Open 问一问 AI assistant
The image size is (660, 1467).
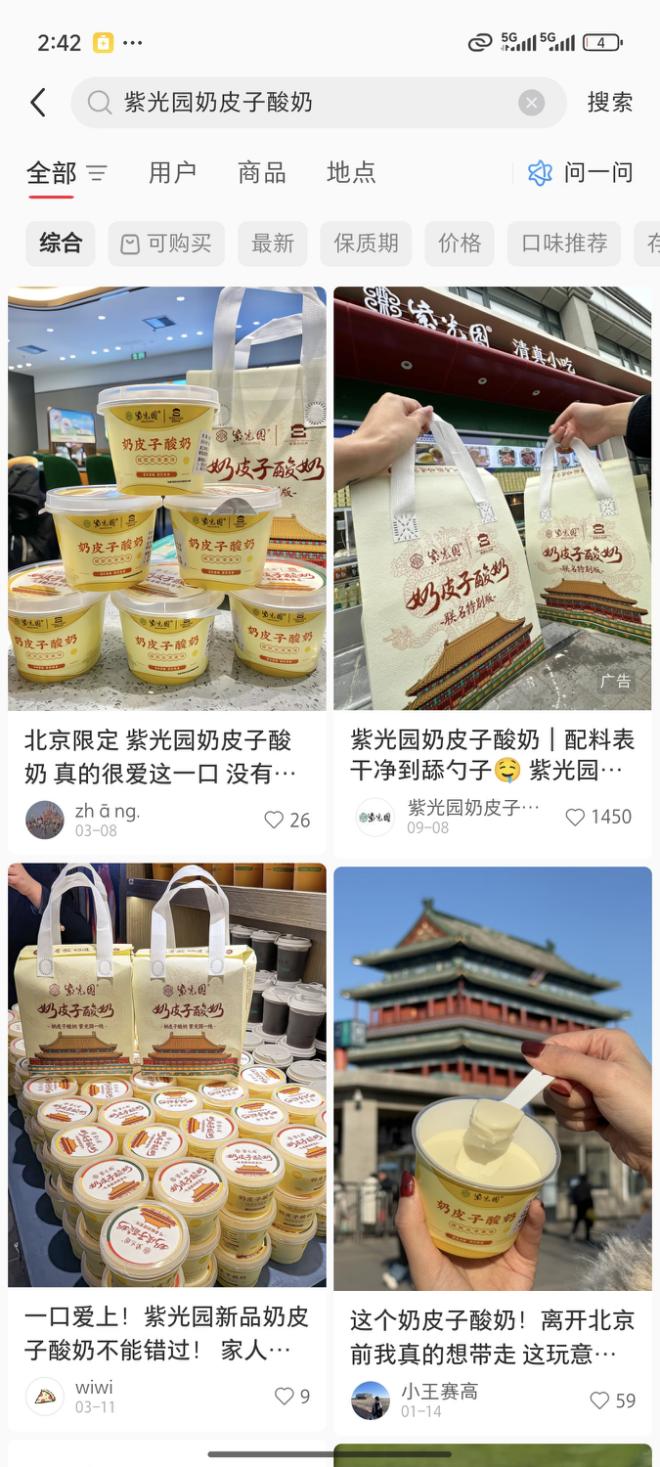(x=581, y=172)
